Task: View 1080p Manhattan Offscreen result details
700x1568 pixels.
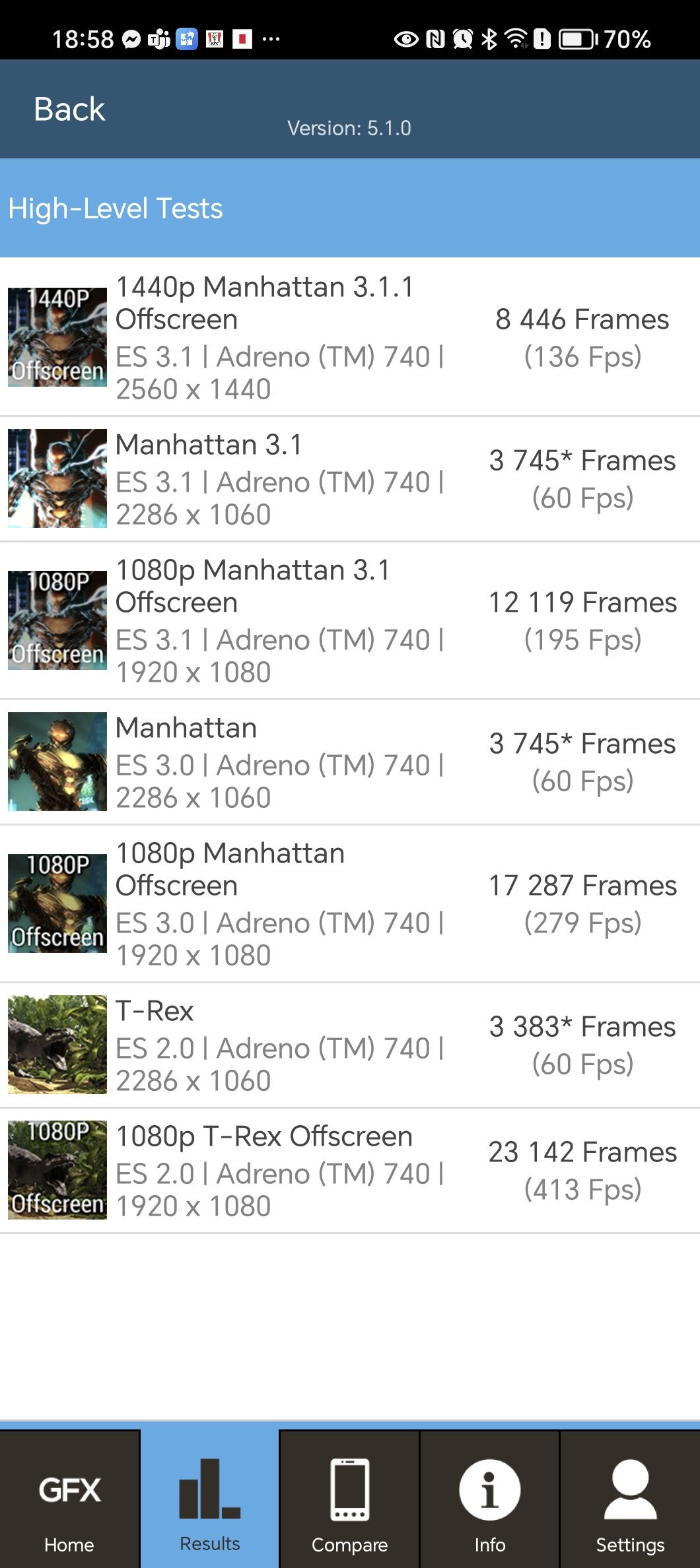Action: (x=350, y=903)
